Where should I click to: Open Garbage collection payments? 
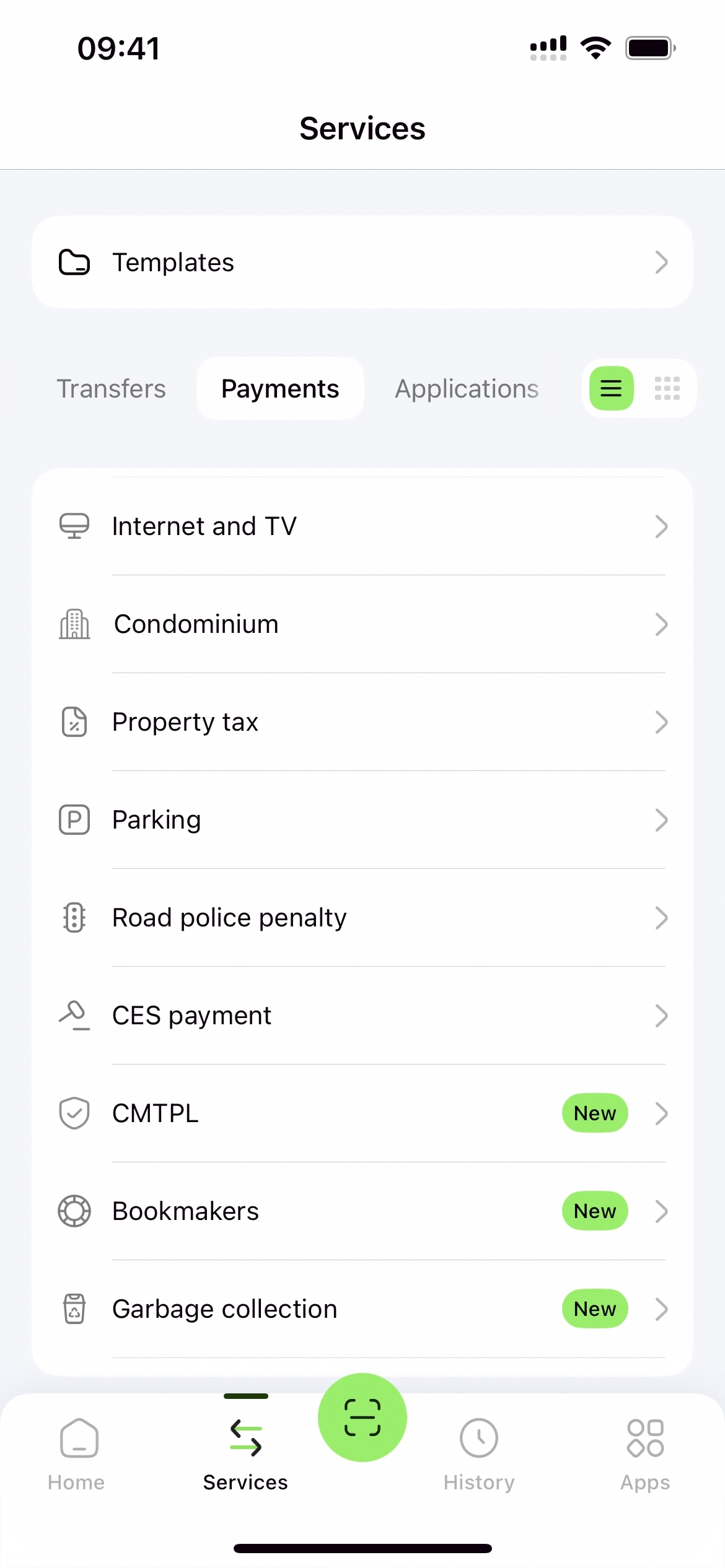[362, 1309]
